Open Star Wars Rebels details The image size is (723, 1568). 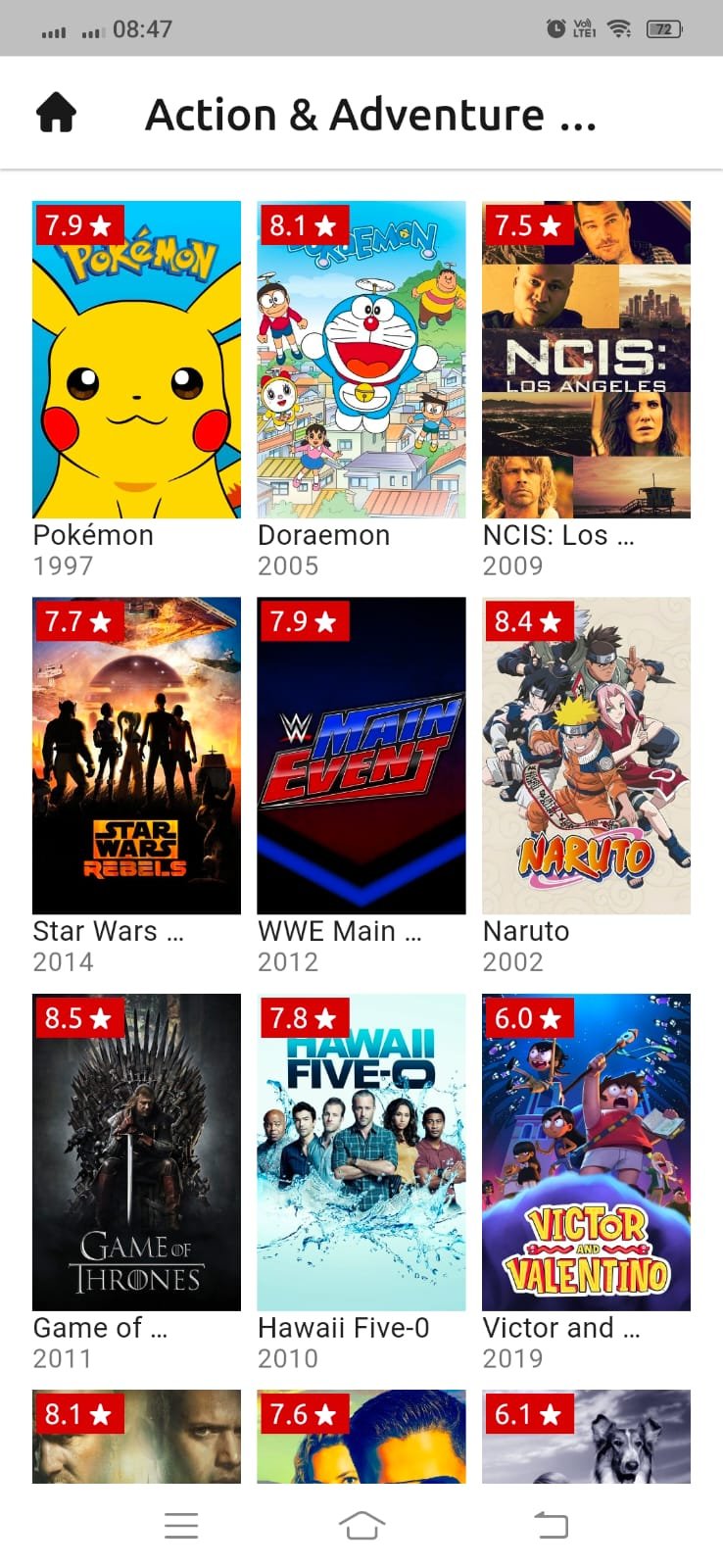click(136, 756)
